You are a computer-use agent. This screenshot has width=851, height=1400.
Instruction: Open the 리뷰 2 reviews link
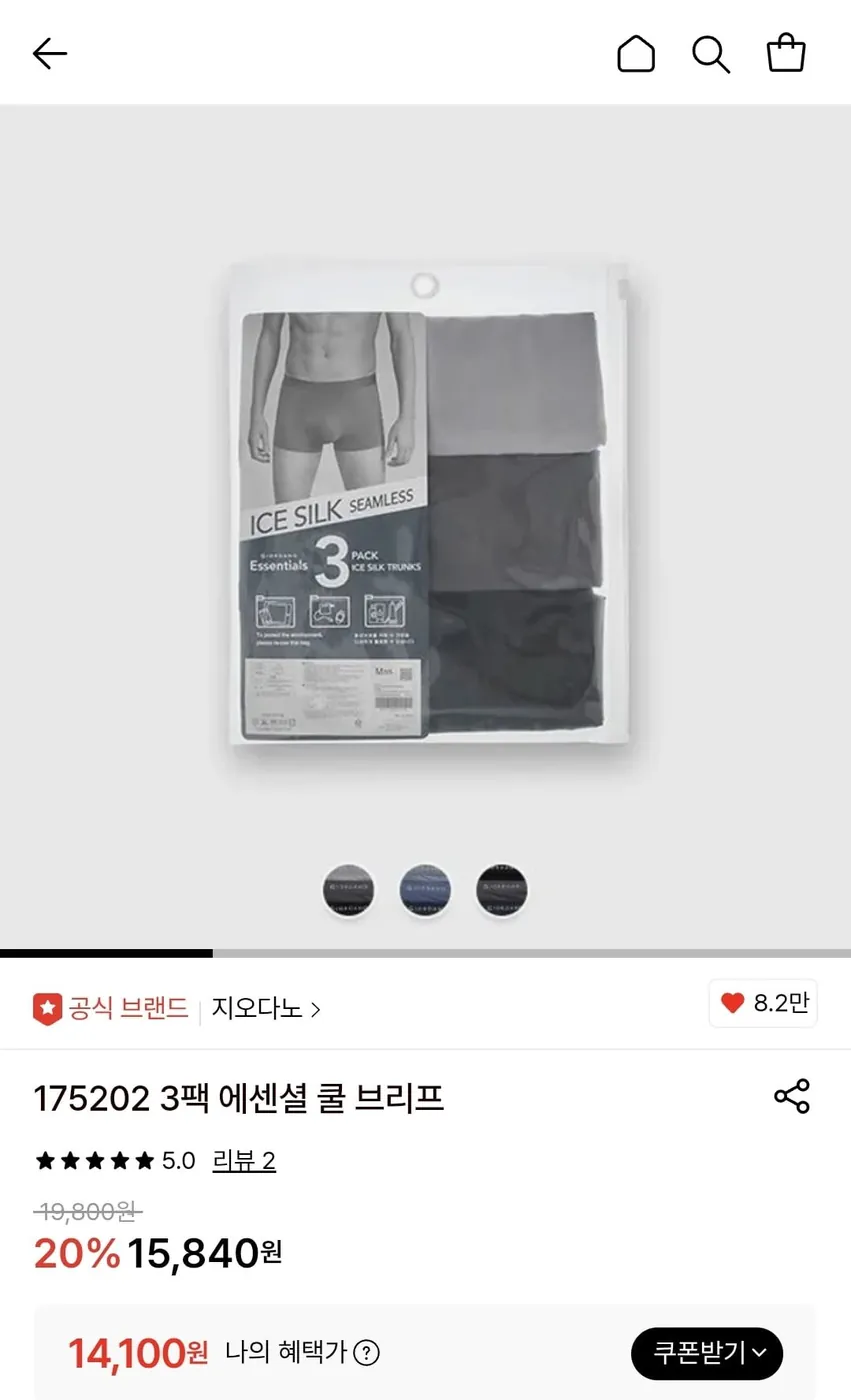244,1160
